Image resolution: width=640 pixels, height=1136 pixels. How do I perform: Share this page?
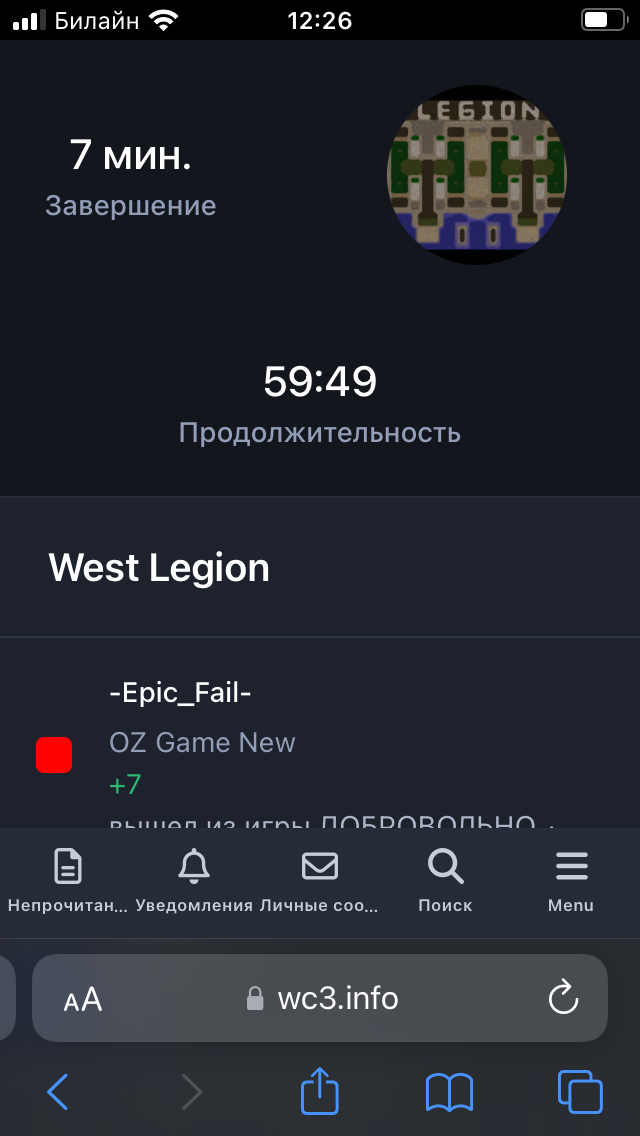pyautogui.click(x=320, y=1091)
